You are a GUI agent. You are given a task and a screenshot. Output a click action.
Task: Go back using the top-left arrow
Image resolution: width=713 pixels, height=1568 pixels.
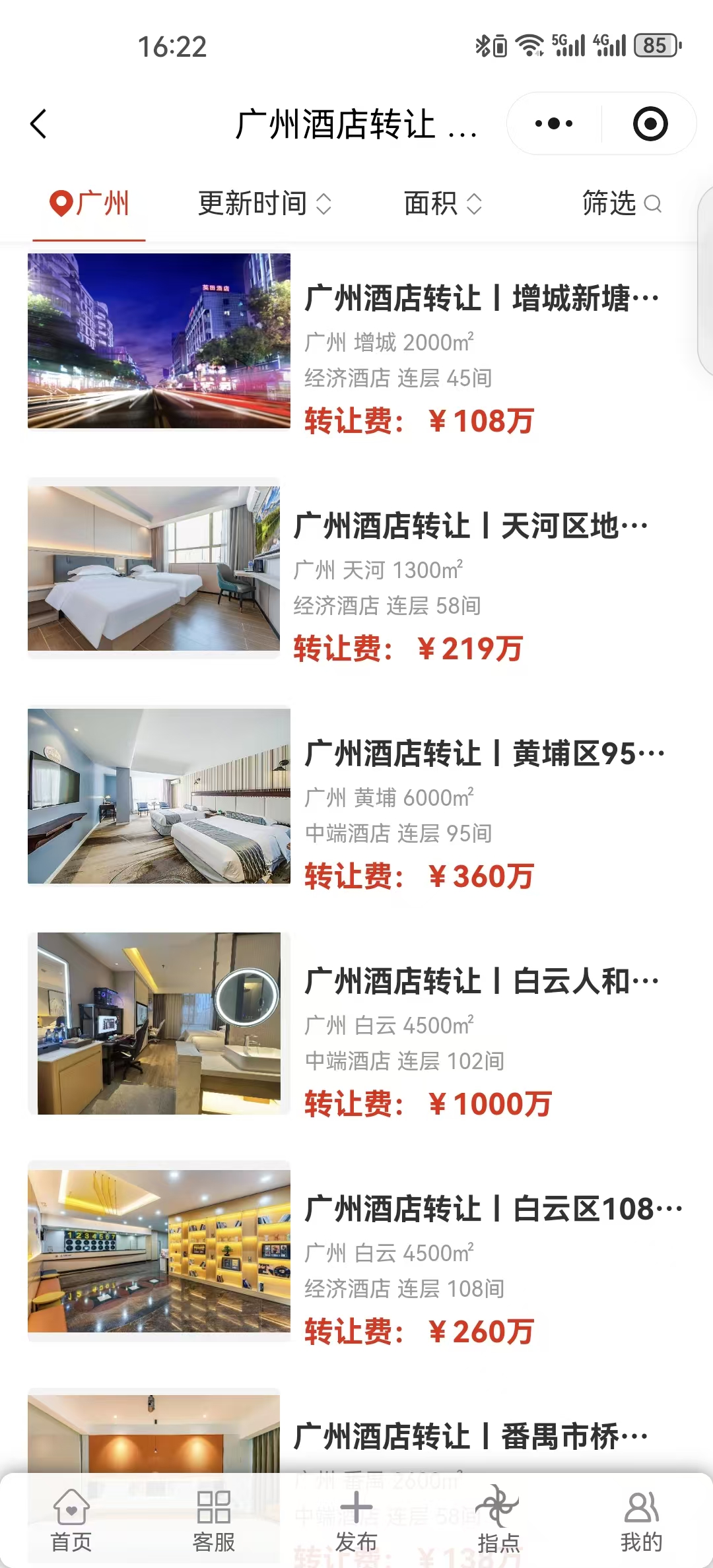click(39, 124)
